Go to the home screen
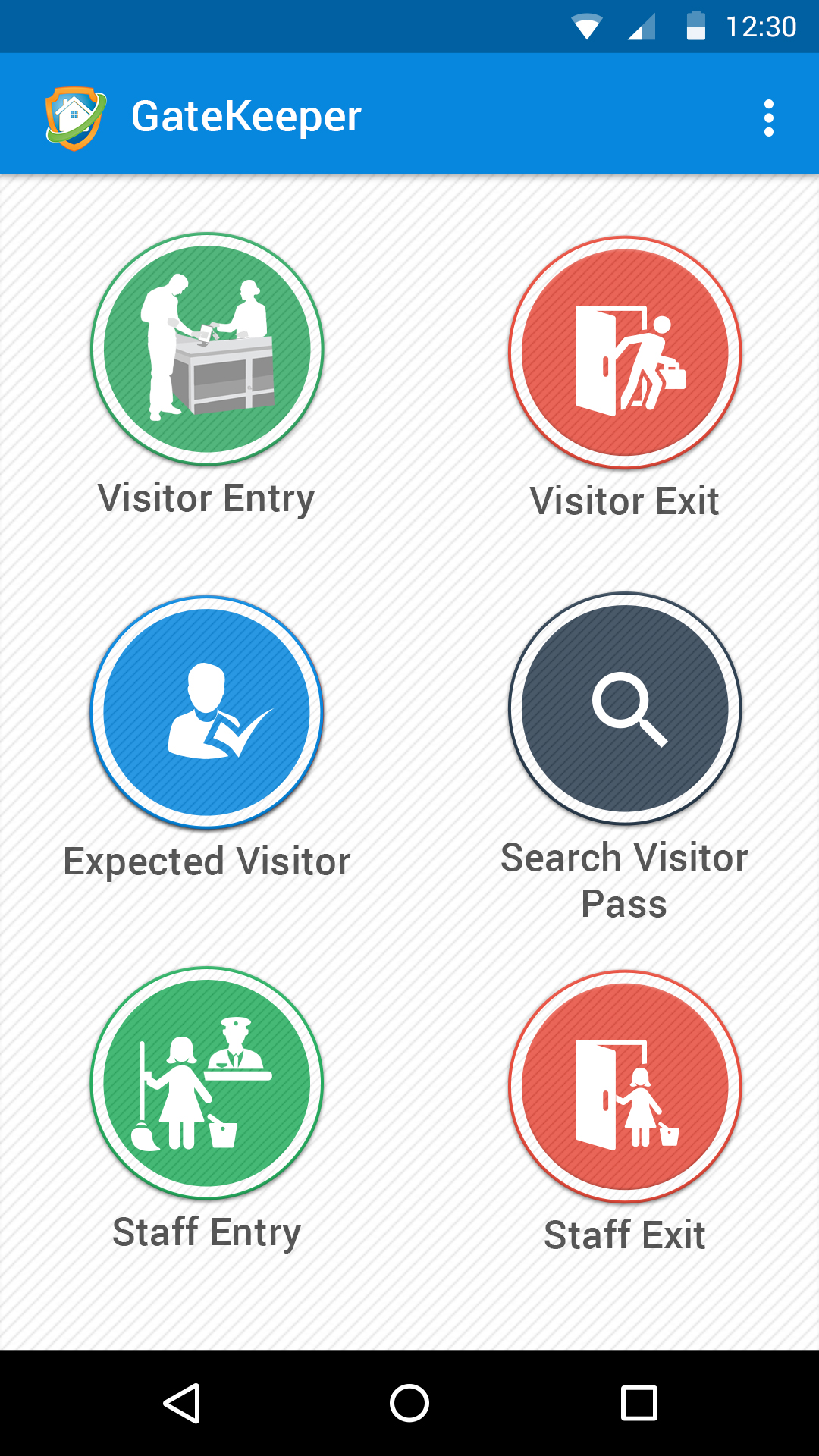 coord(409,1403)
